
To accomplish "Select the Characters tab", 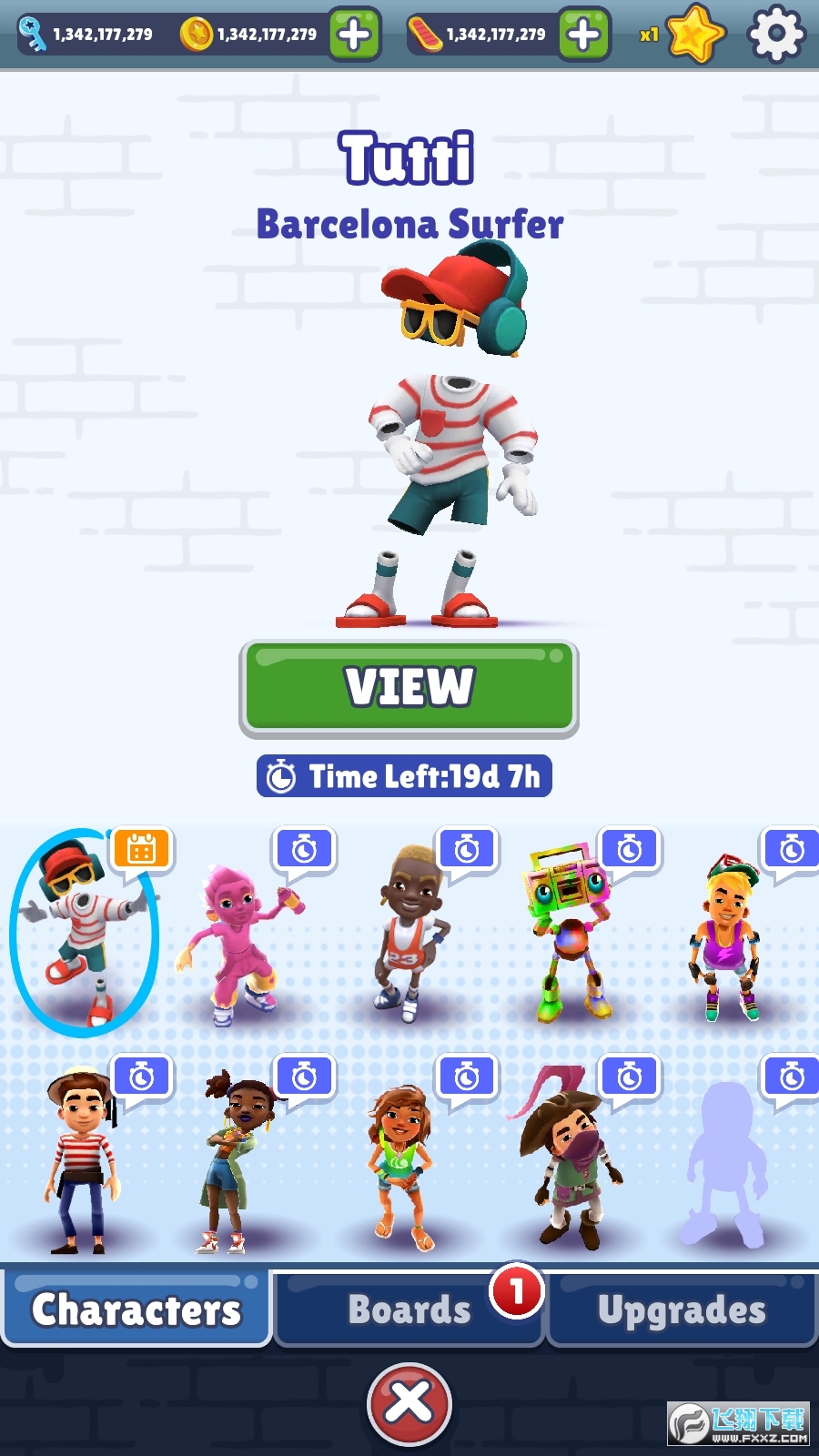I will coord(136,1309).
